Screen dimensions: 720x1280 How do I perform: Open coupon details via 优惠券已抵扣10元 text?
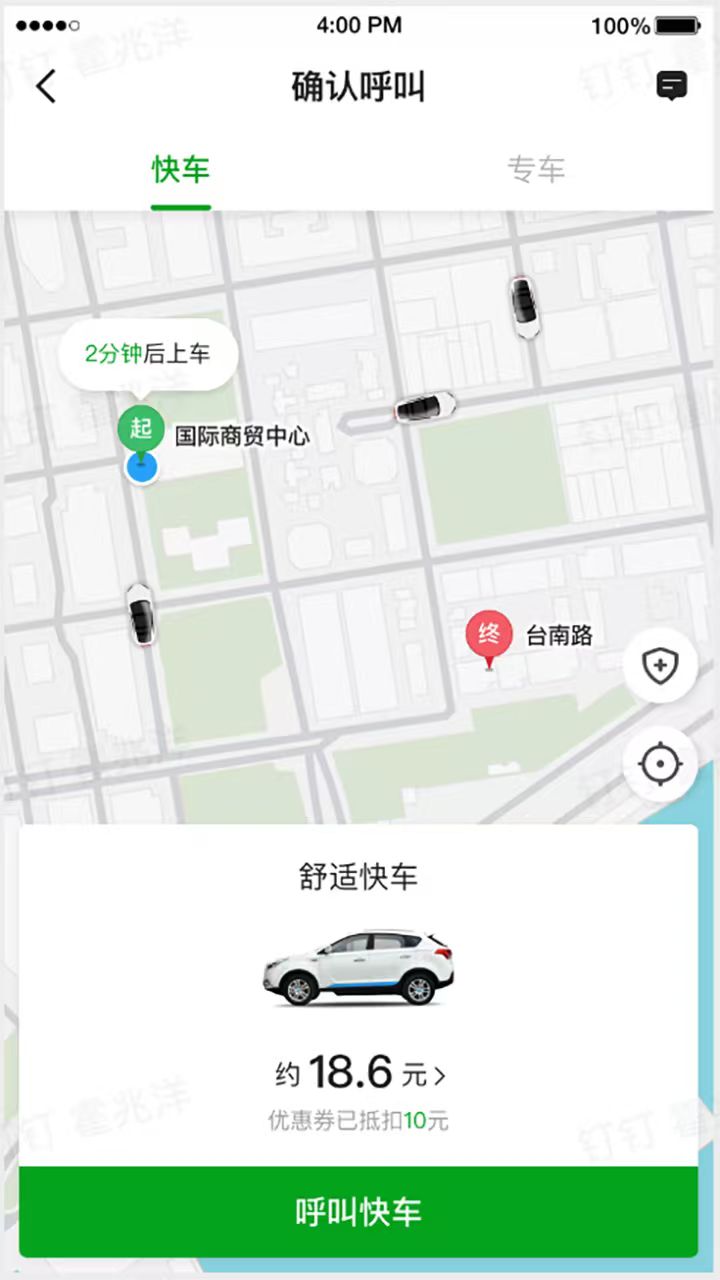click(360, 1122)
